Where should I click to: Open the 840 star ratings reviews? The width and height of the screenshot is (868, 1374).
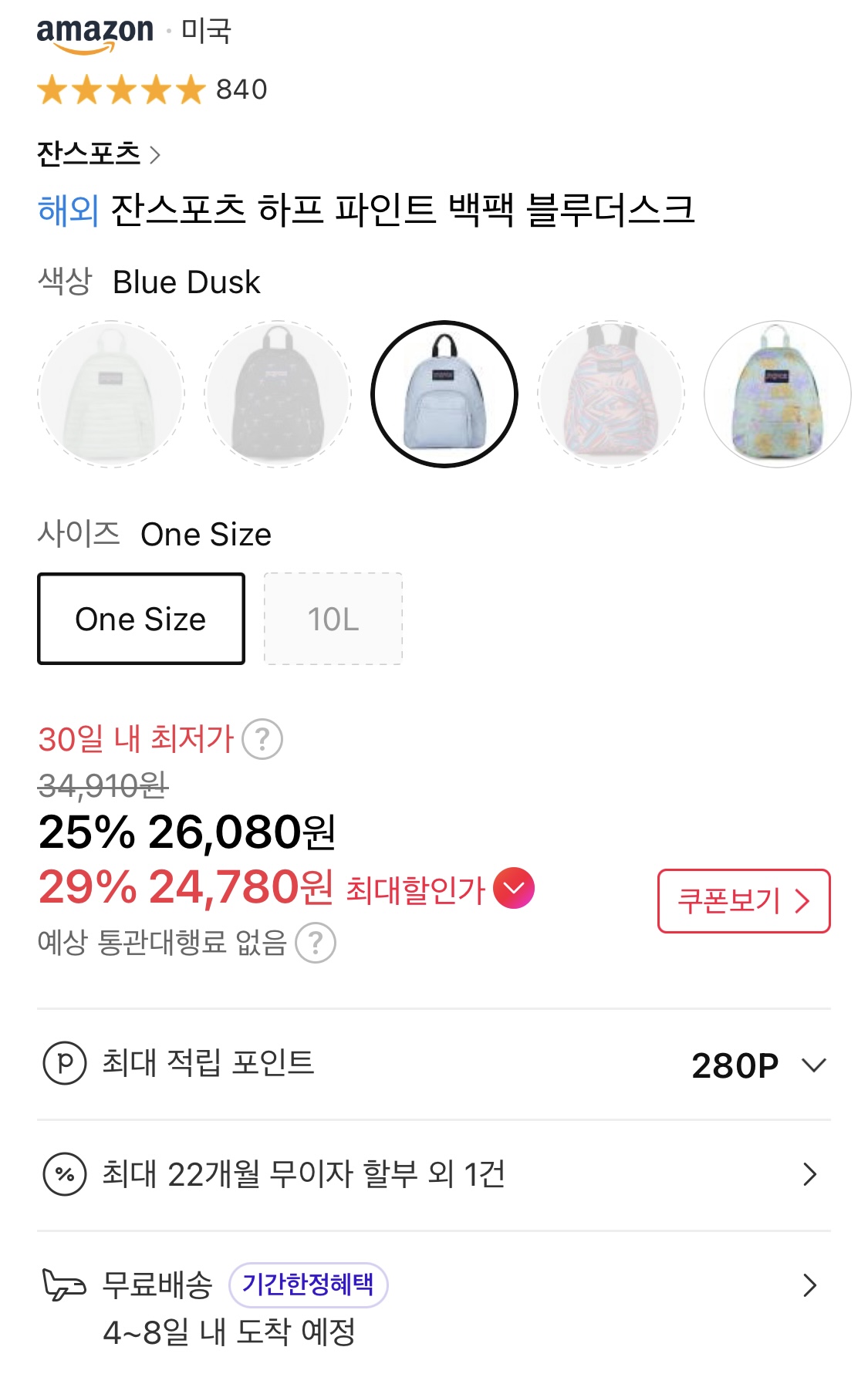(x=153, y=89)
